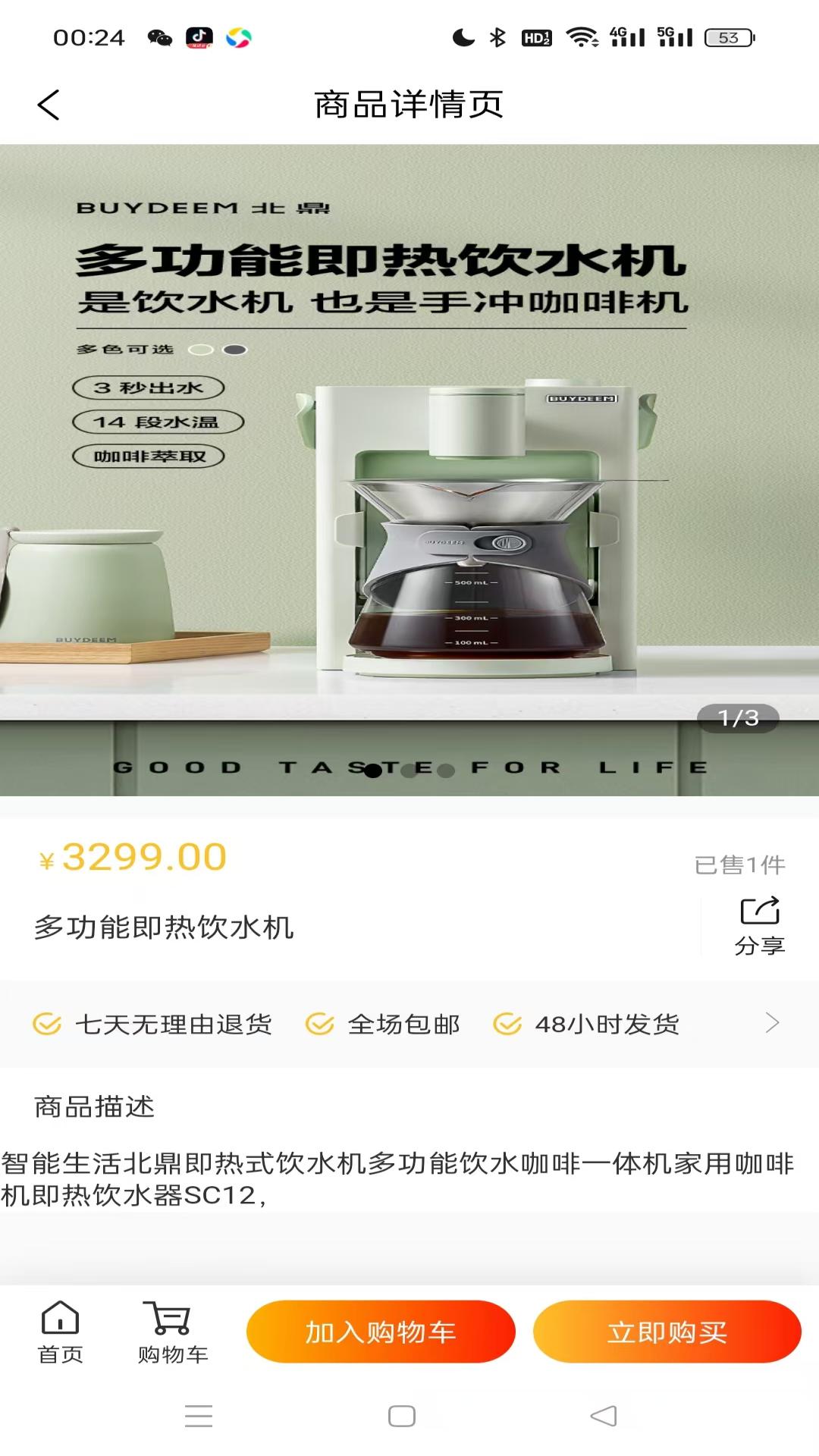The width and height of the screenshot is (819, 1456).
Task: Expand the service guarantees row with chevron
Action: (x=409, y=1024)
